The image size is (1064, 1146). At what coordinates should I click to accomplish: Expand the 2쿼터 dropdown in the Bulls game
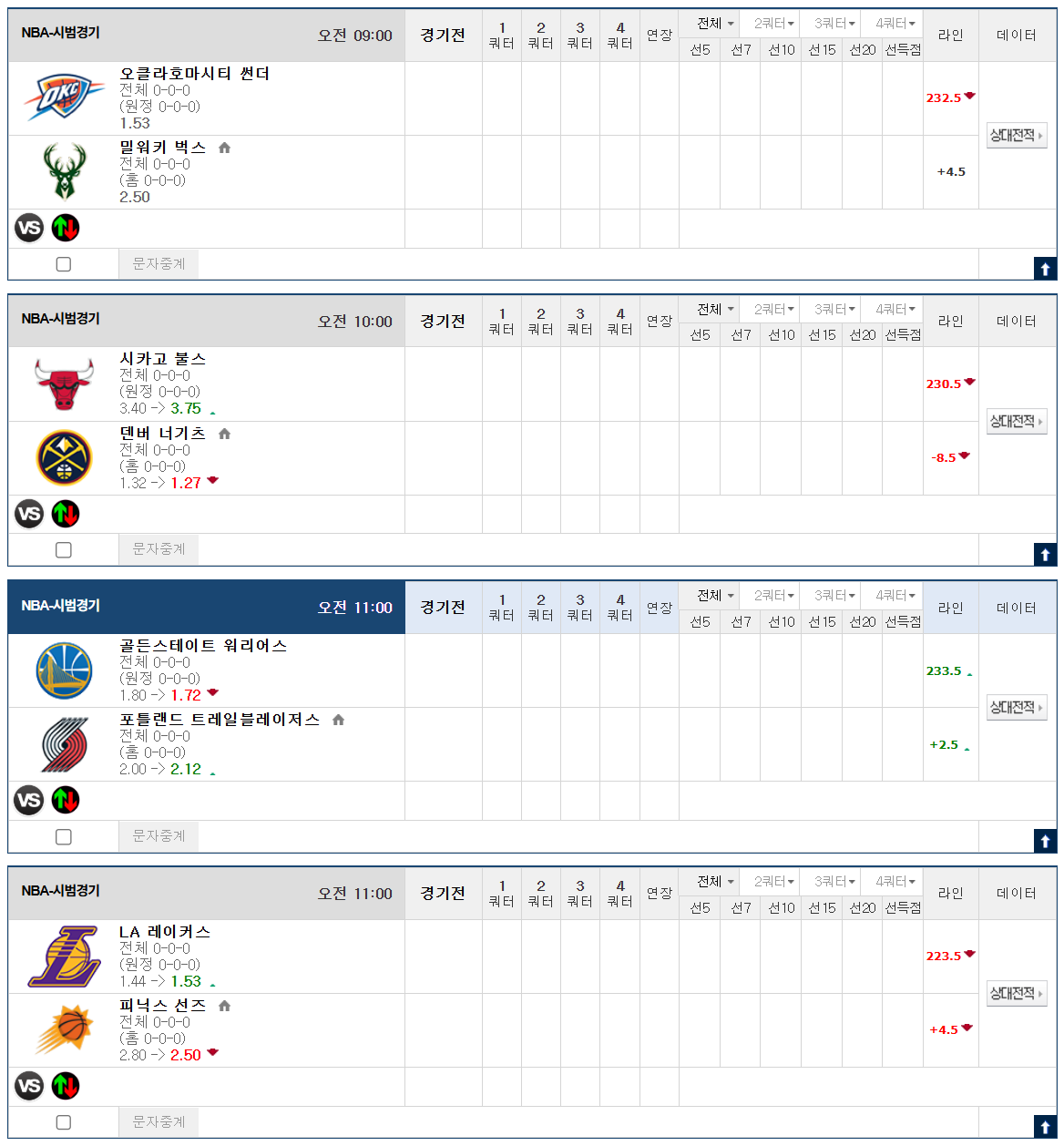(x=774, y=310)
